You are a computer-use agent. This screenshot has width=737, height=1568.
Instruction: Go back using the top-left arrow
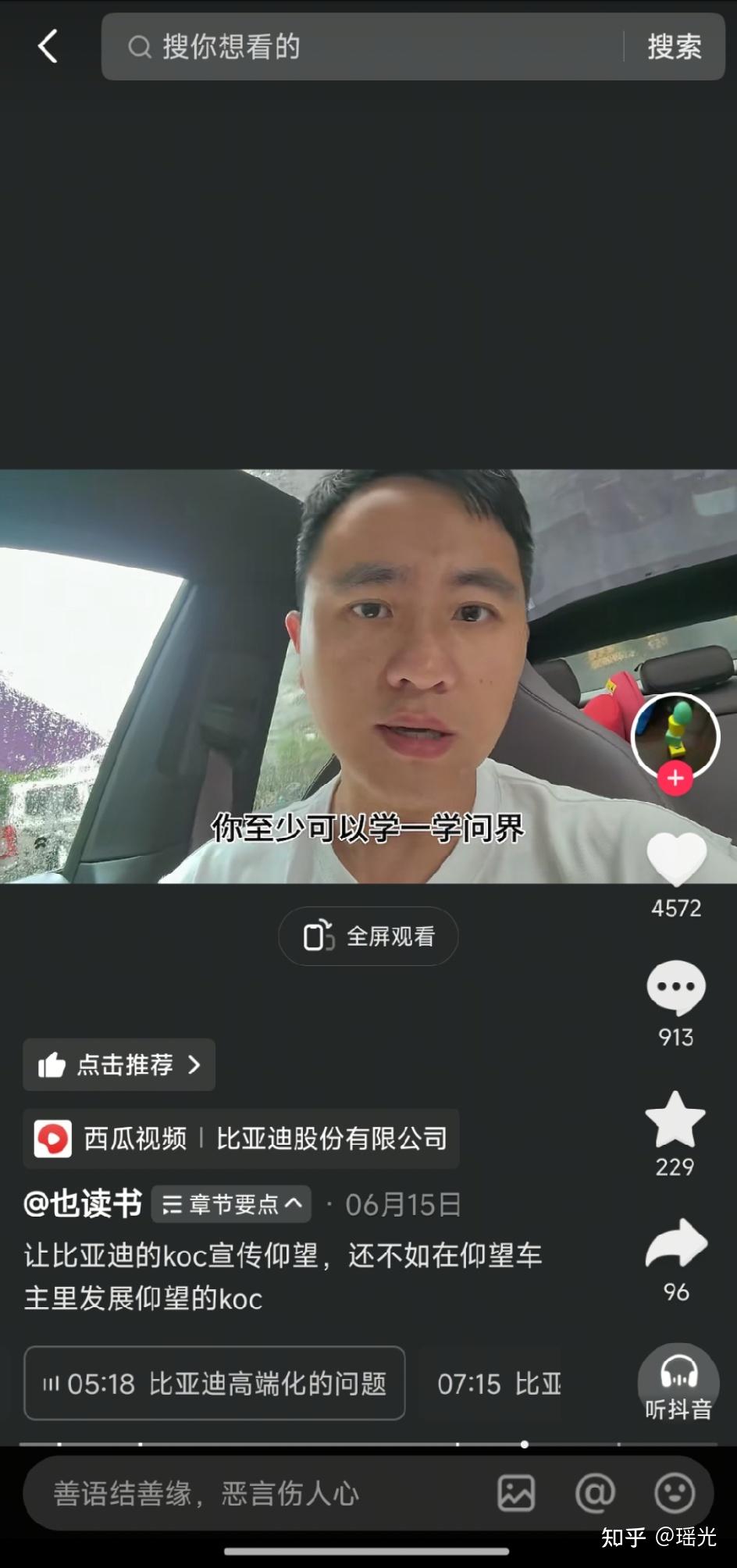48,46
